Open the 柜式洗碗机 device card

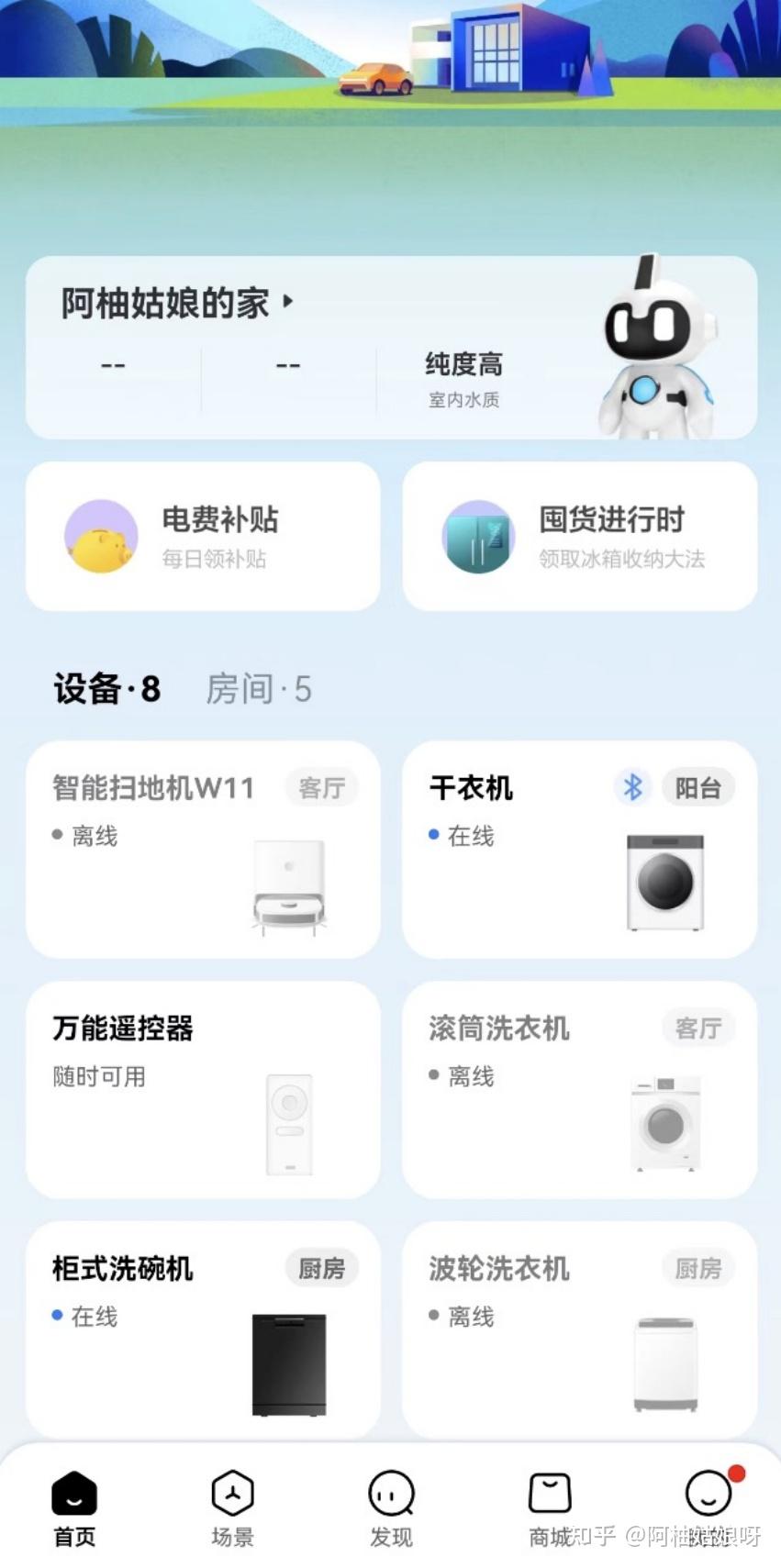203,1329
